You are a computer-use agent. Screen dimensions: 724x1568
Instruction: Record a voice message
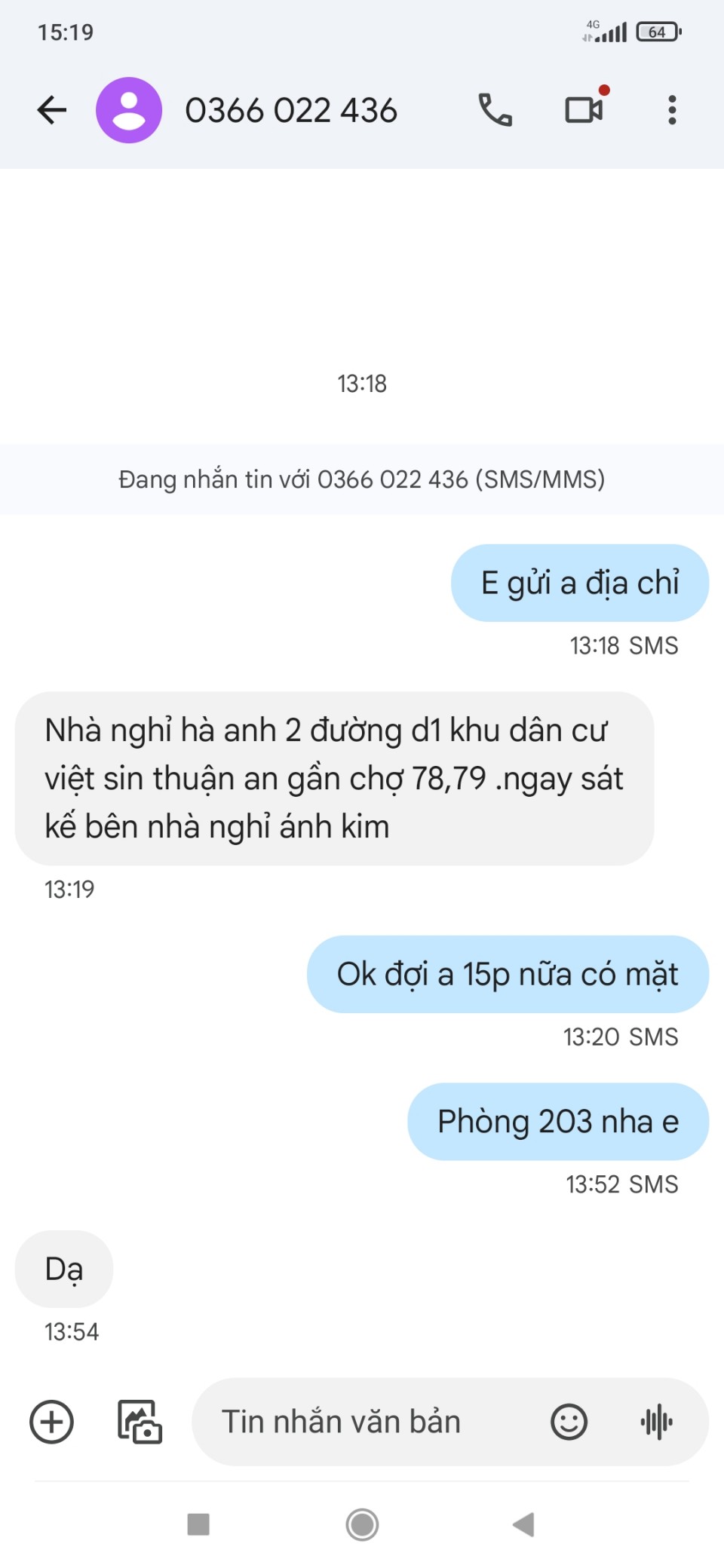point(656,1422)
